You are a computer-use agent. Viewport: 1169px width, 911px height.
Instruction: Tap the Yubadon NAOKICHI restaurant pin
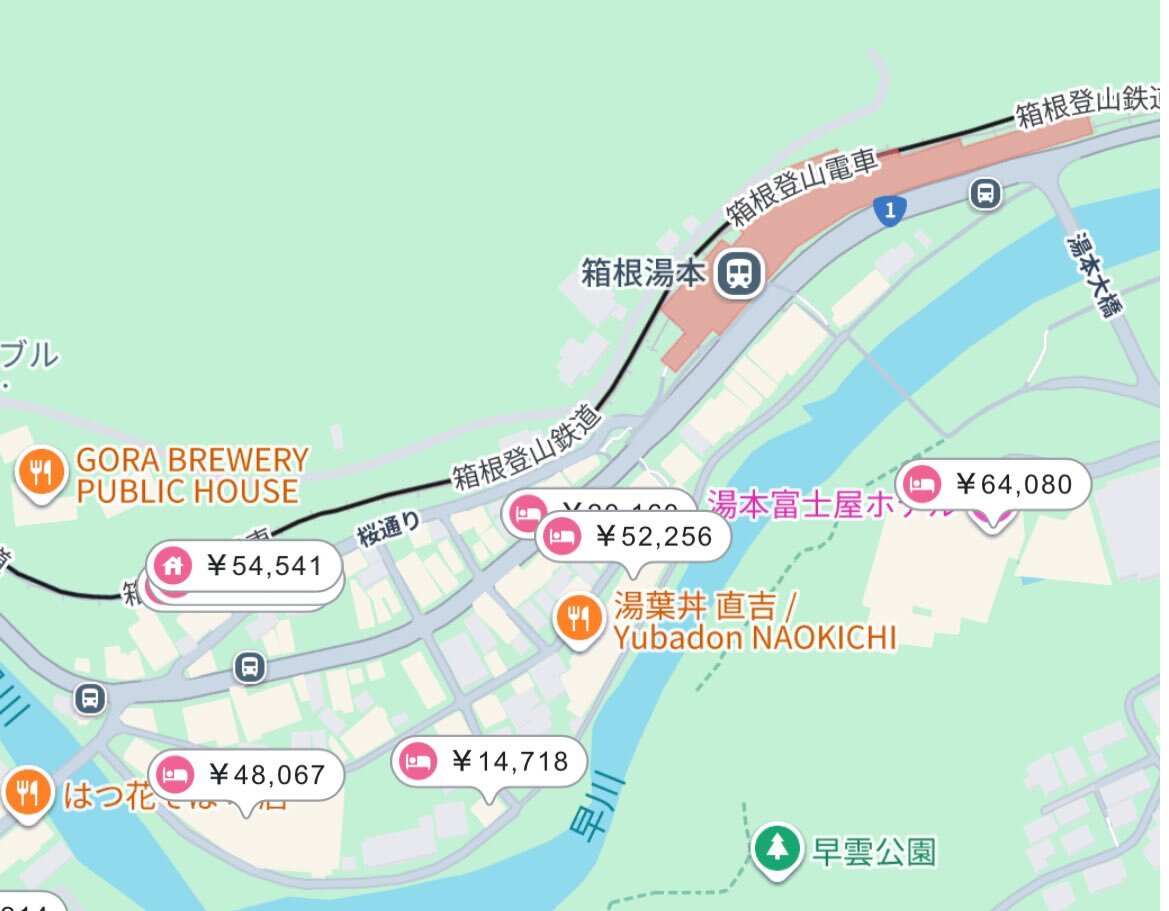click(579, 618)
